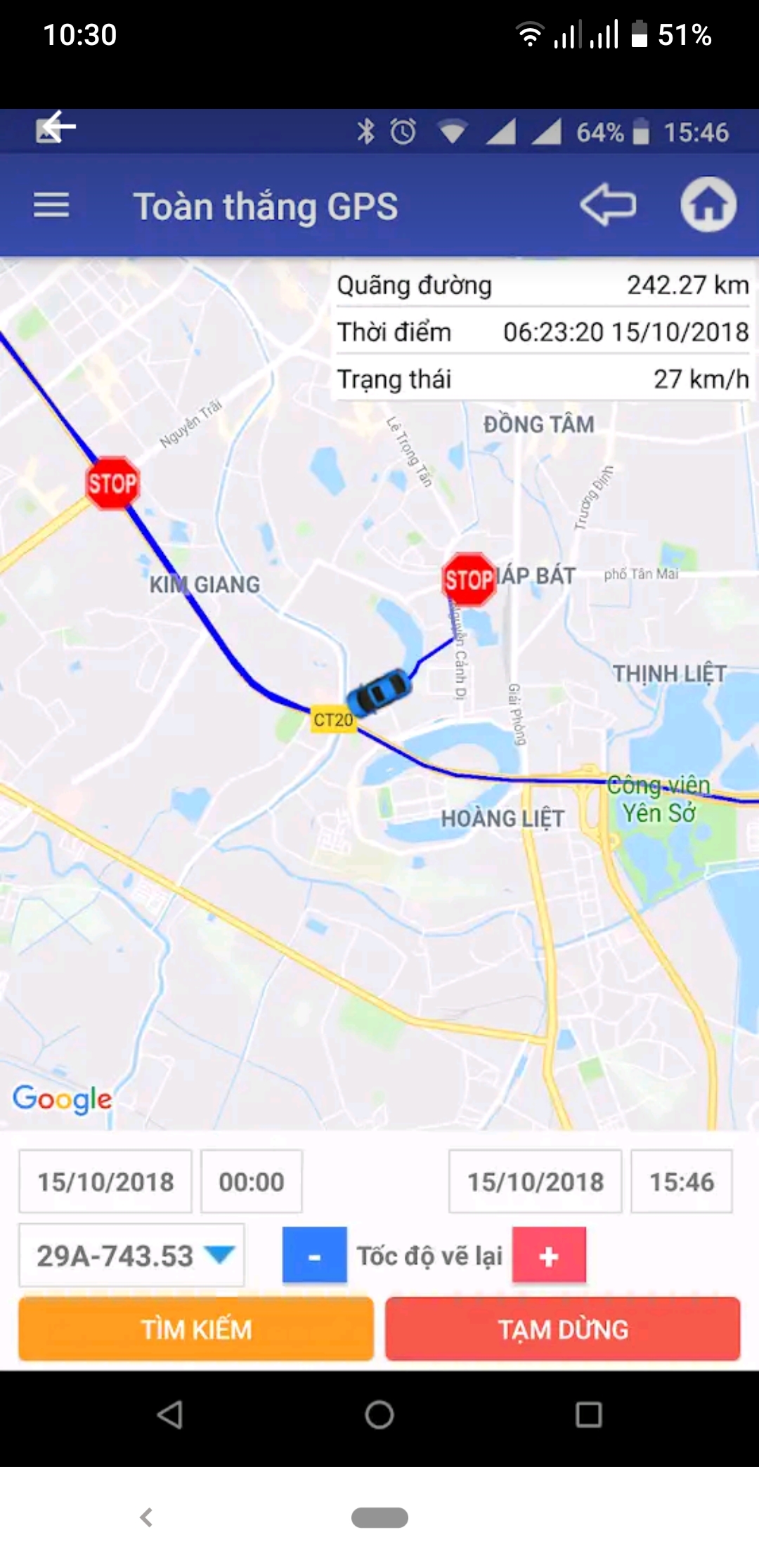The image size is (759, 1568).
Task: Go to the home screen icon
Action: pyautogui.click(x=708, y=205)
